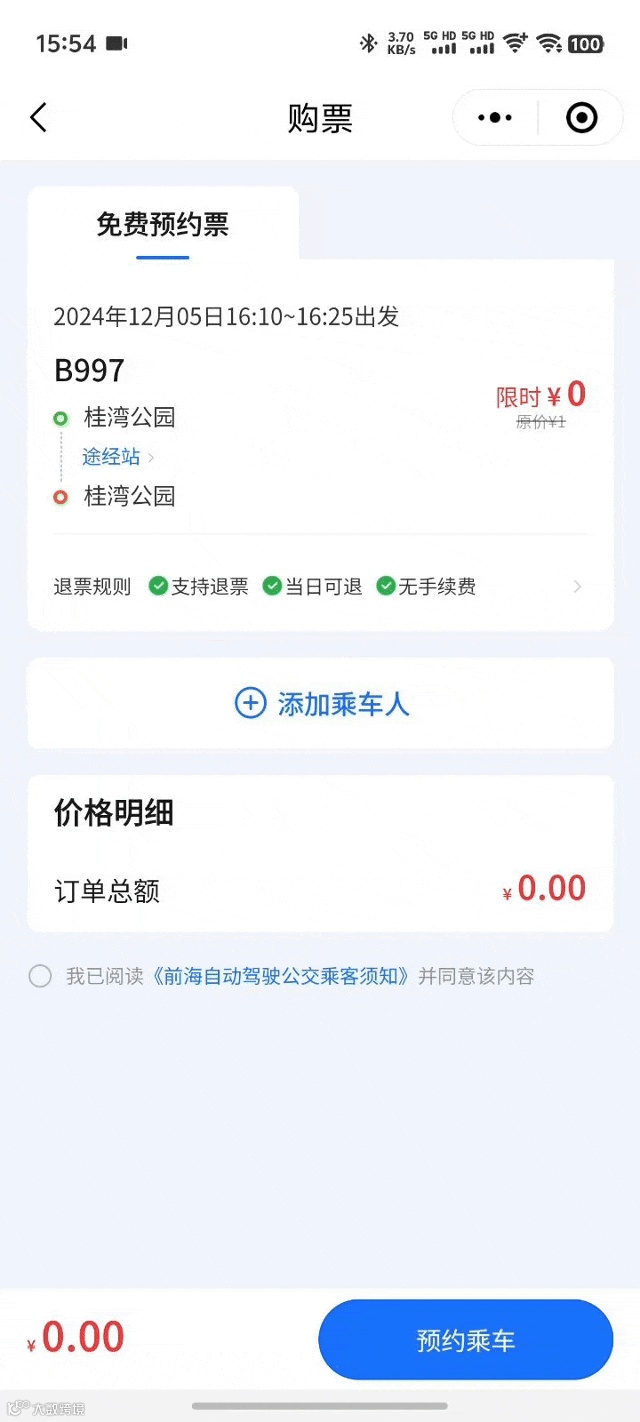Tap 添加乘车人 to add a passenger
The width and height of the screenshot is (640, 1422).
321,704
